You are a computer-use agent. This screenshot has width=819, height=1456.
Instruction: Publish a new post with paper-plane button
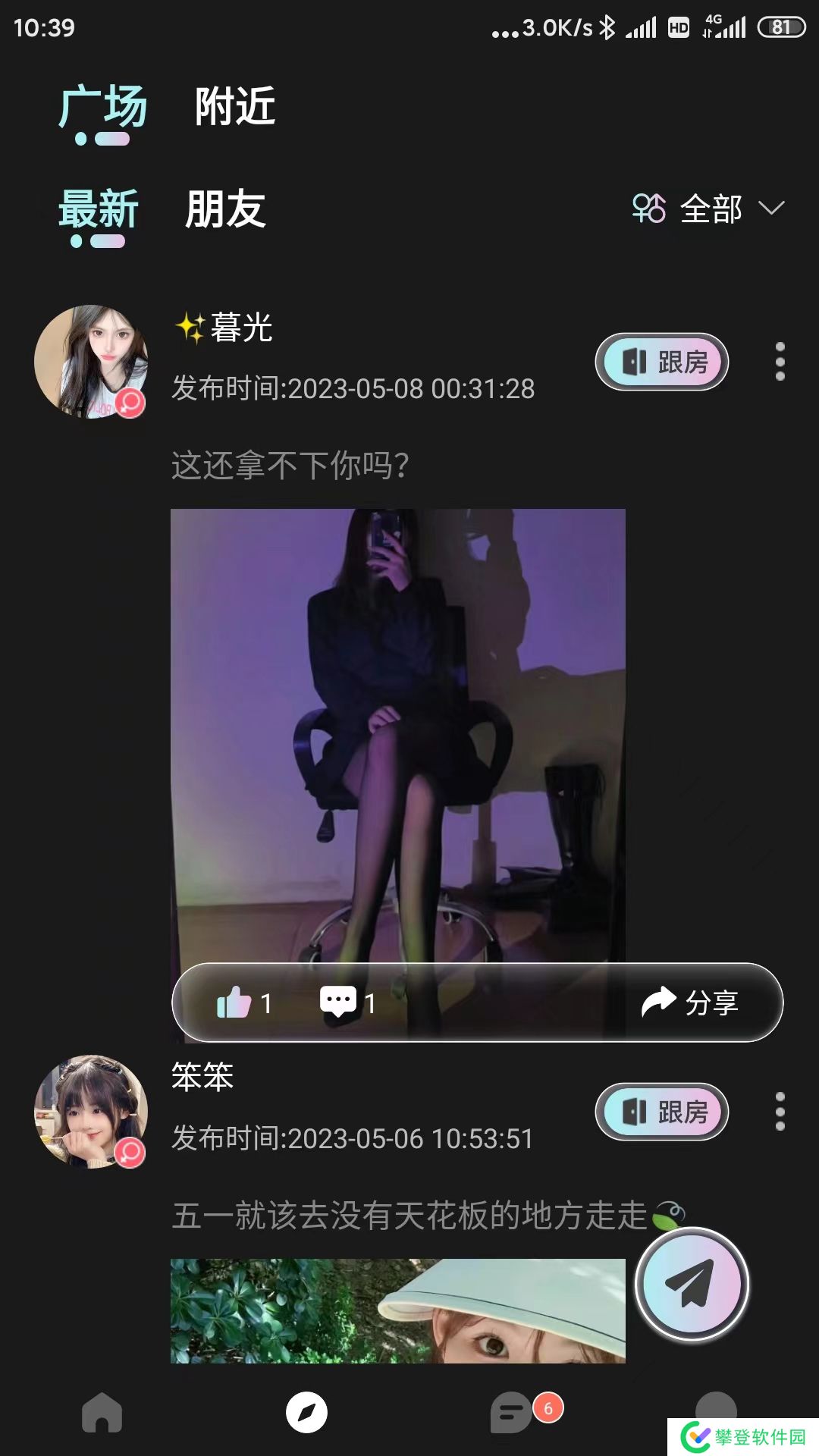click(x=692, y=1284)
